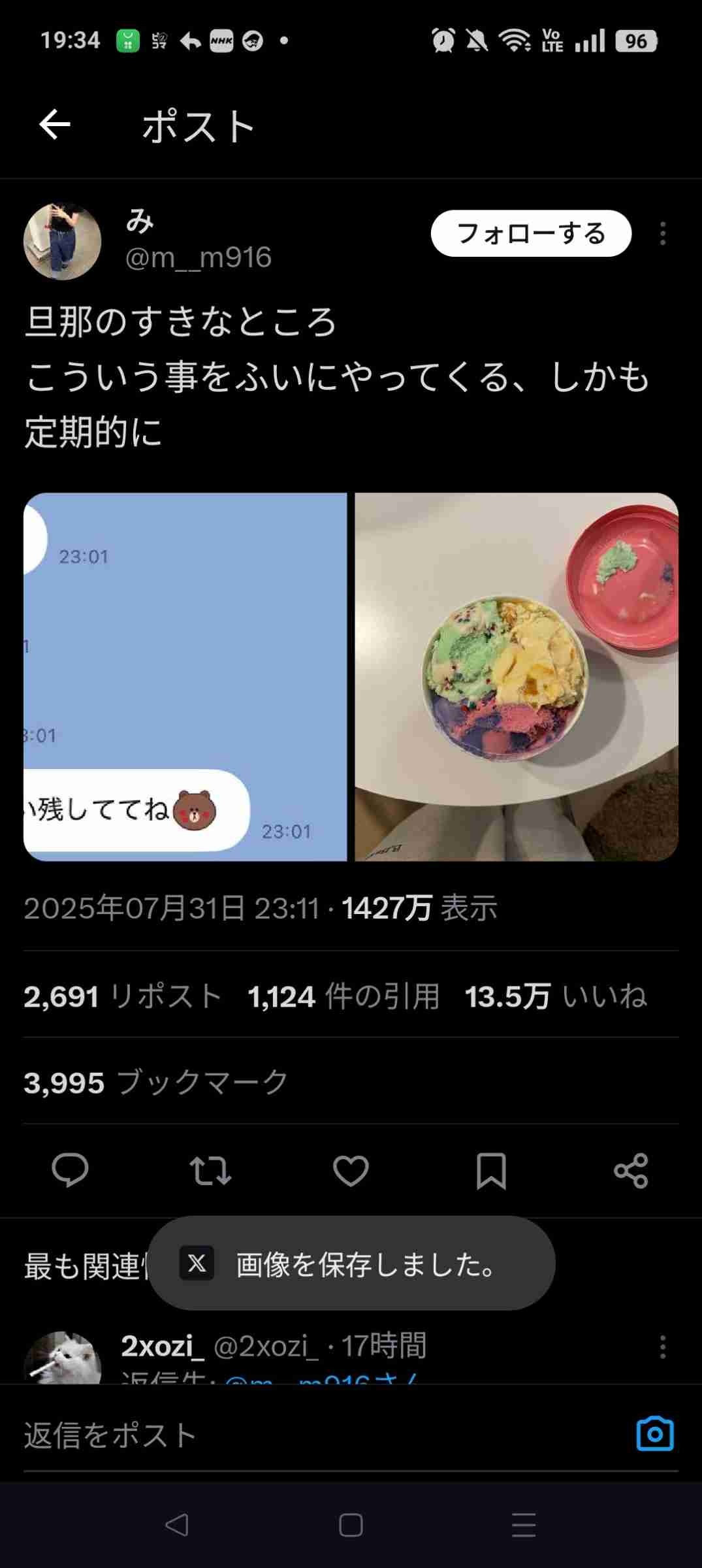Share this post
The height and width of the screenshot is (1568, 702).
[631, 1170]
